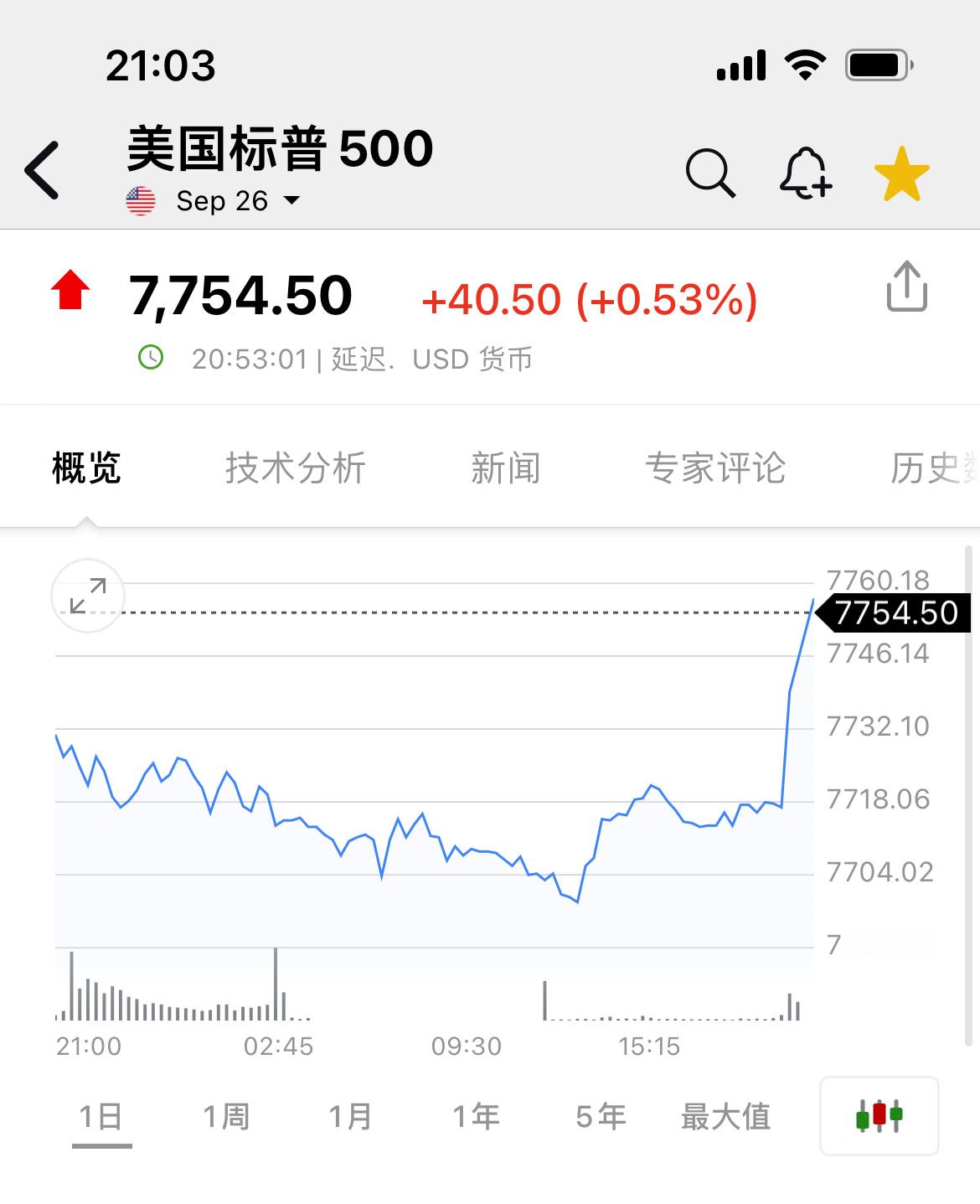Switch to the 技术分析 tab
Screen dimensions: 980x1204
pyautogui.click(x=296, y=468)
